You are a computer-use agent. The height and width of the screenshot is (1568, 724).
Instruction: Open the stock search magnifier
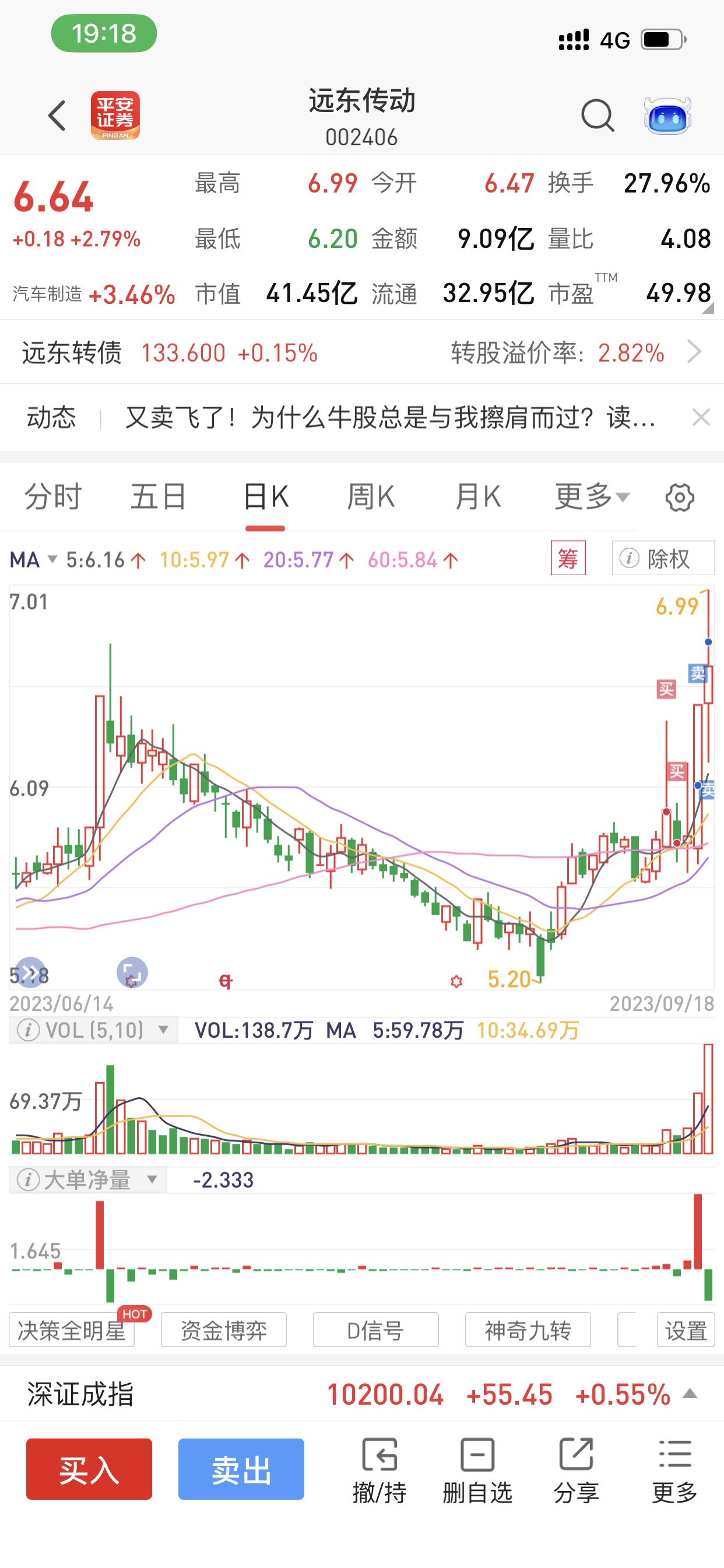597,116
